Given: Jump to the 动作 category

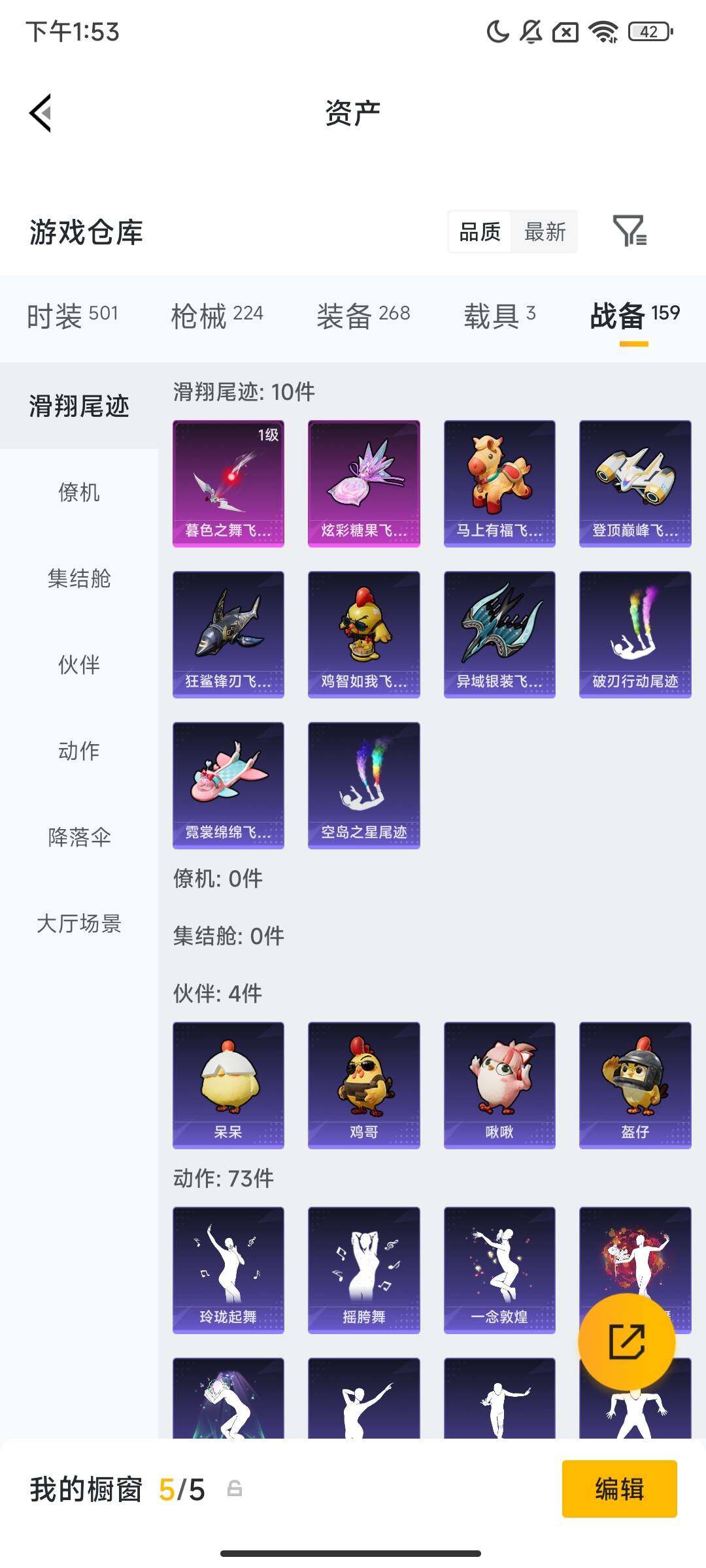Looking at the screenshot, I should coord(79,751).
